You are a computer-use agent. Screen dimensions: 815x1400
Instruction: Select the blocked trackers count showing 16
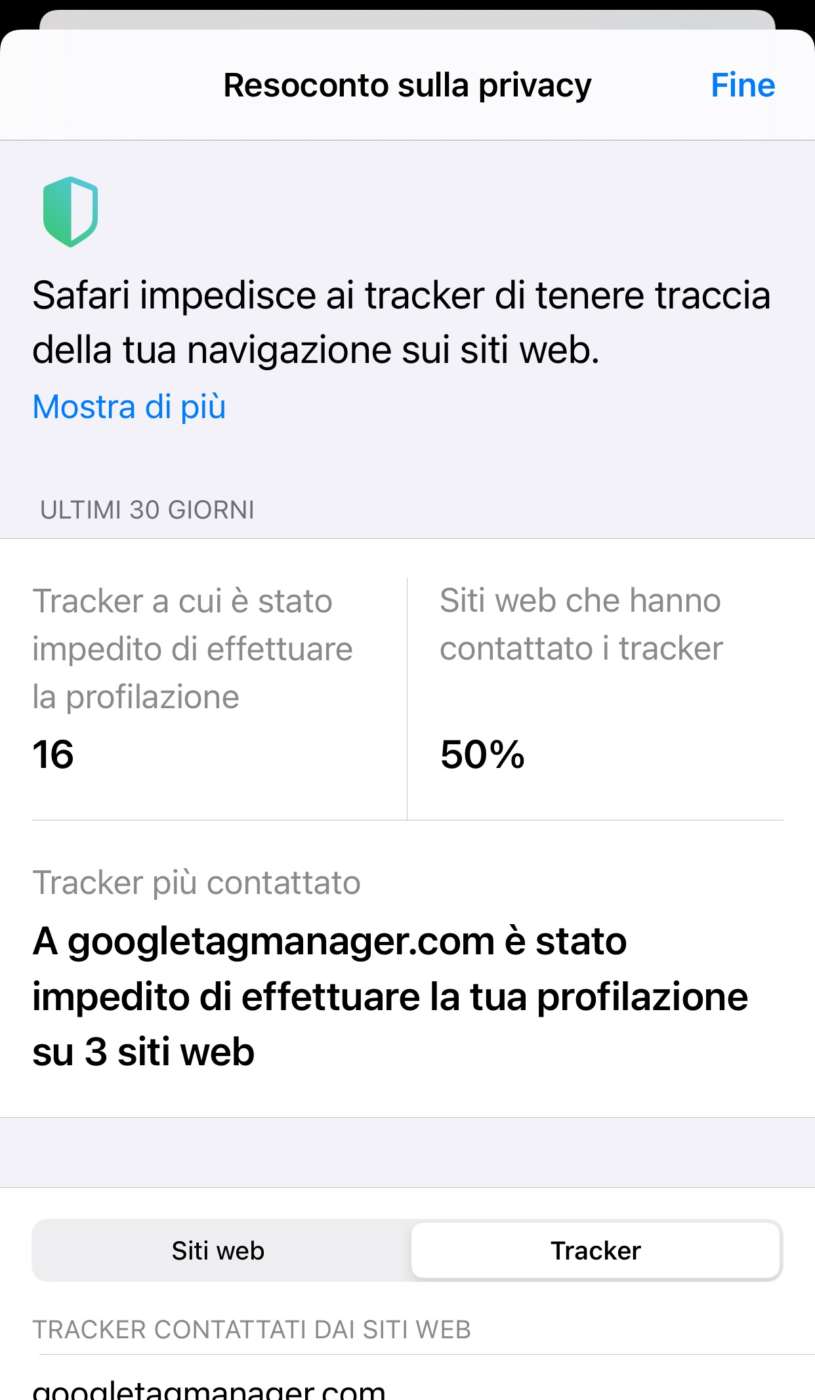(x=52, y=754)
